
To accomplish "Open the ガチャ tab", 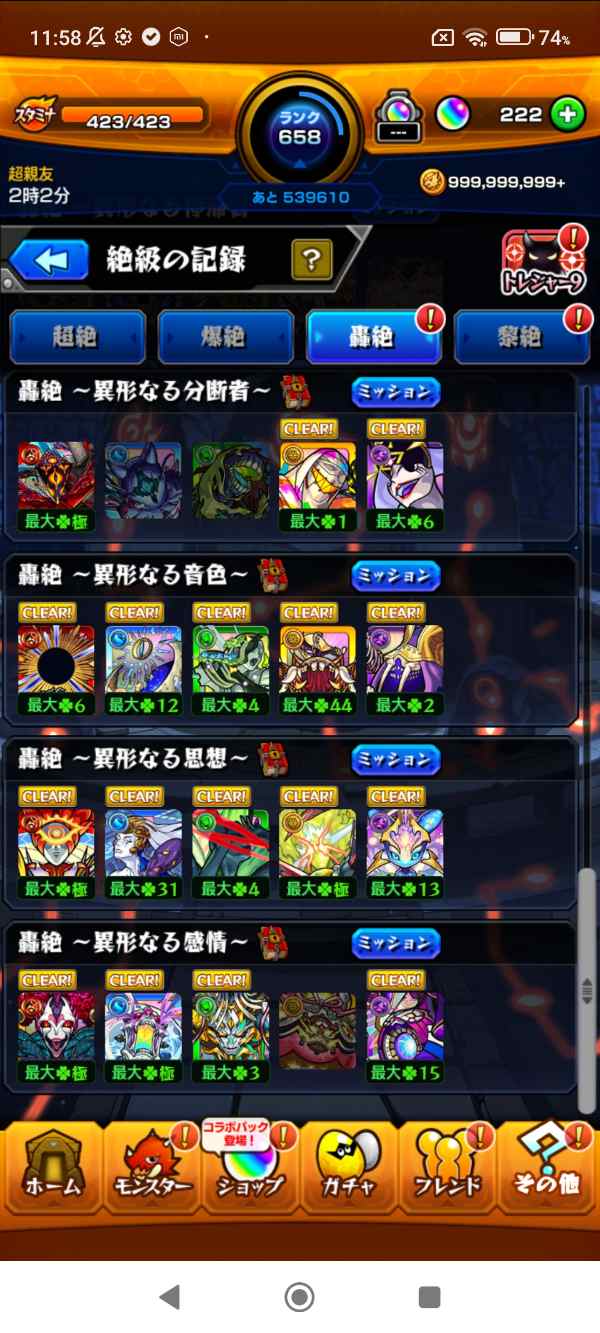I will [x=349, y=1165].
